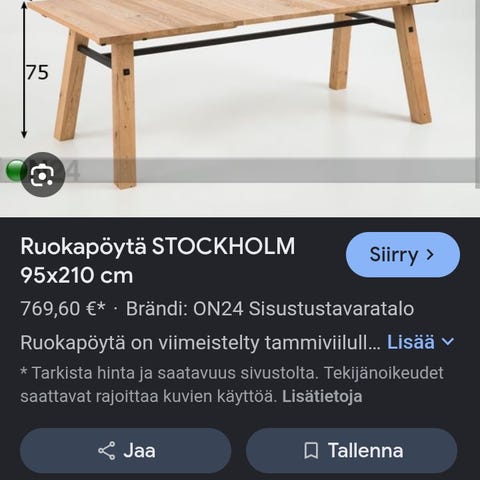Open the Lisätietoja link
The height and width of the screenshot is (480, 480).
coord(322,397)
